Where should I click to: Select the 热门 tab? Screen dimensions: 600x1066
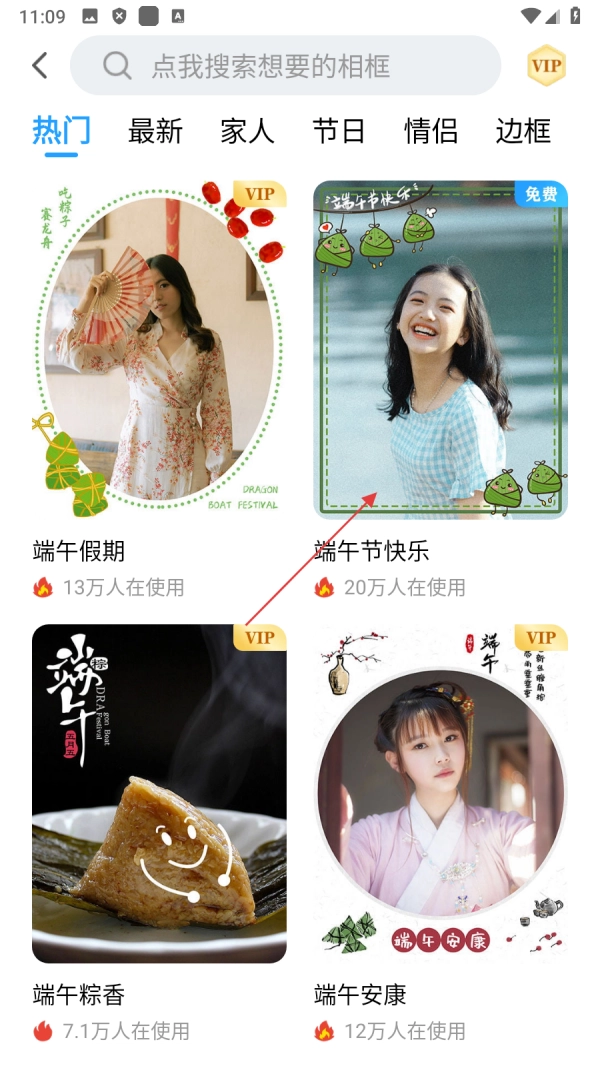tap(61, 131)
